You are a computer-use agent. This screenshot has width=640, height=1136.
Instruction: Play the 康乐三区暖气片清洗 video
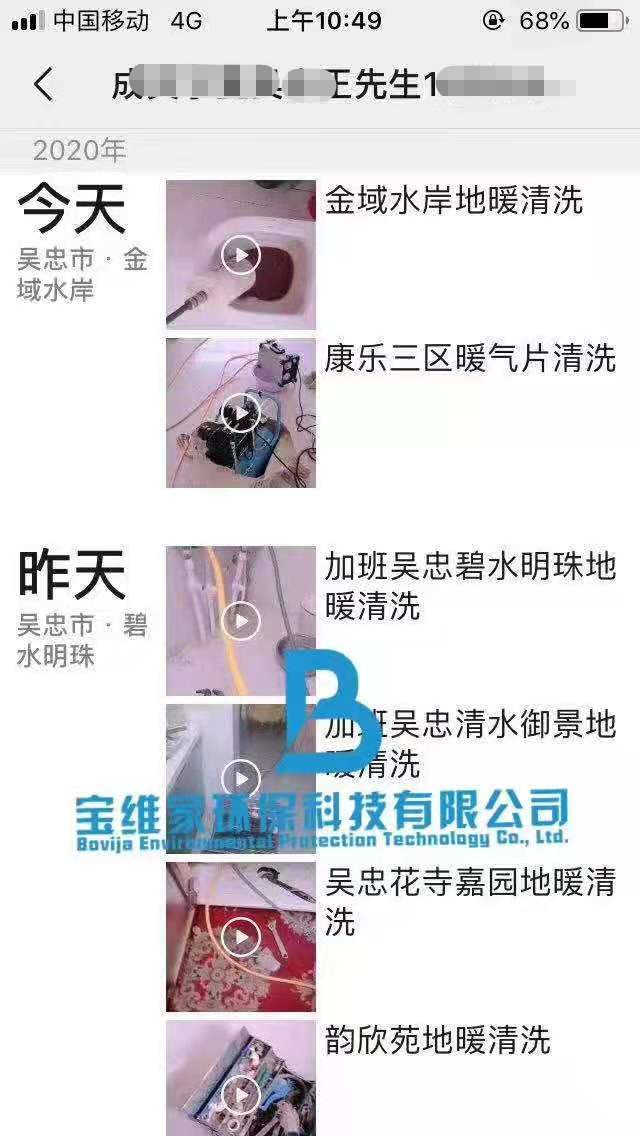[241, 412]
